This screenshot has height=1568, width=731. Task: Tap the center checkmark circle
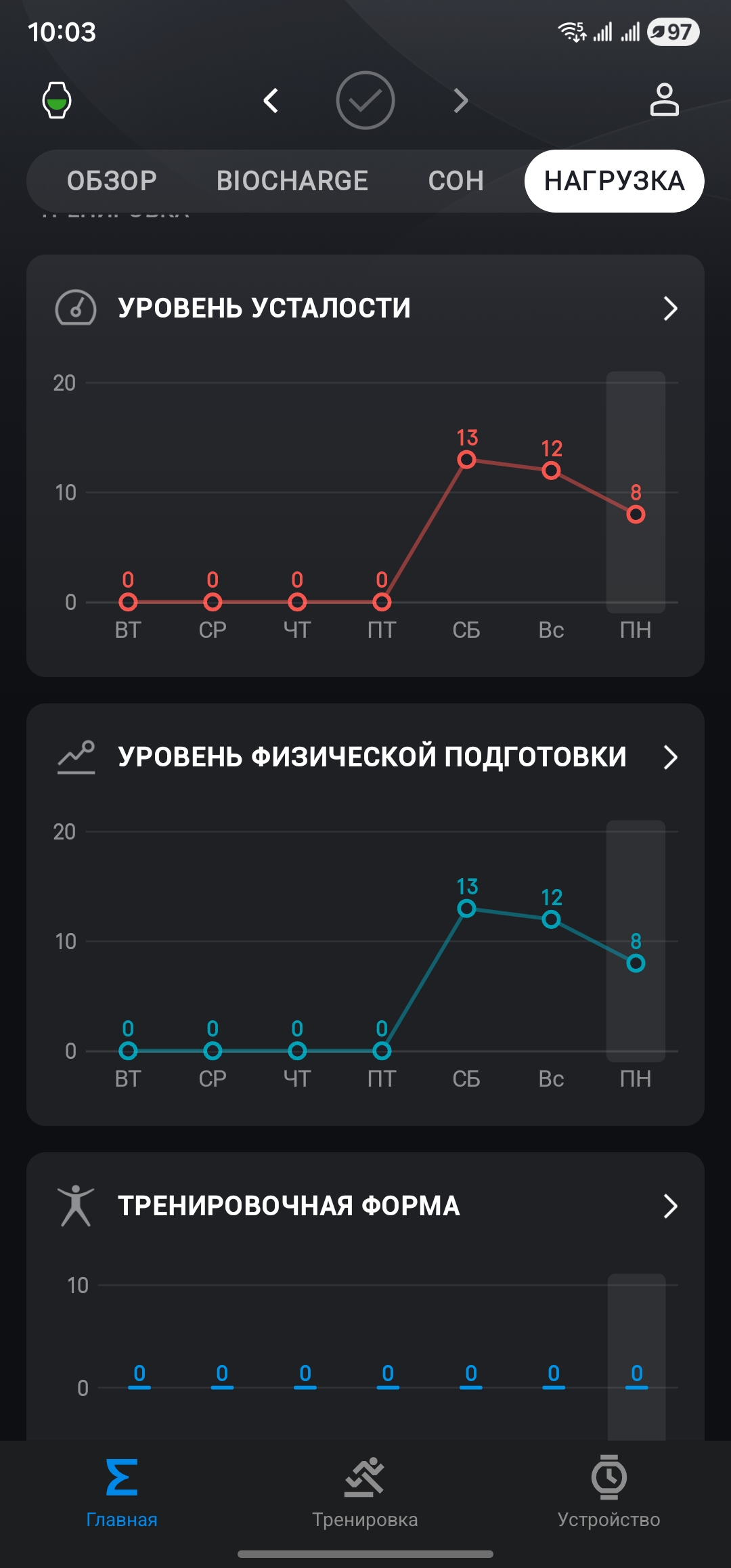tap(365, 101)
